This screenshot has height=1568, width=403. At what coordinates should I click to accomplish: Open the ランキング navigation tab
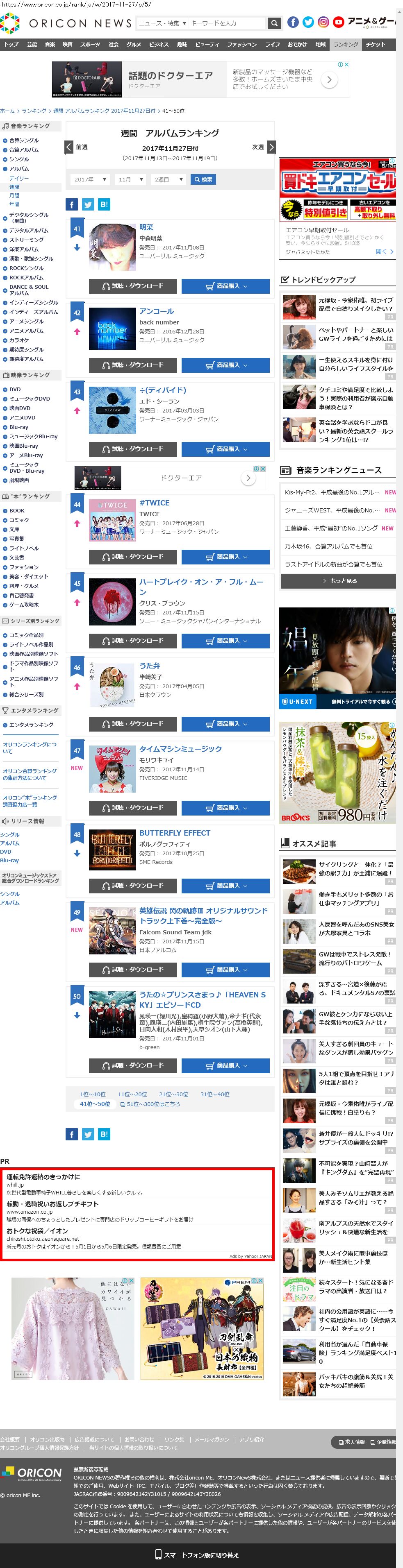[346, 44]
